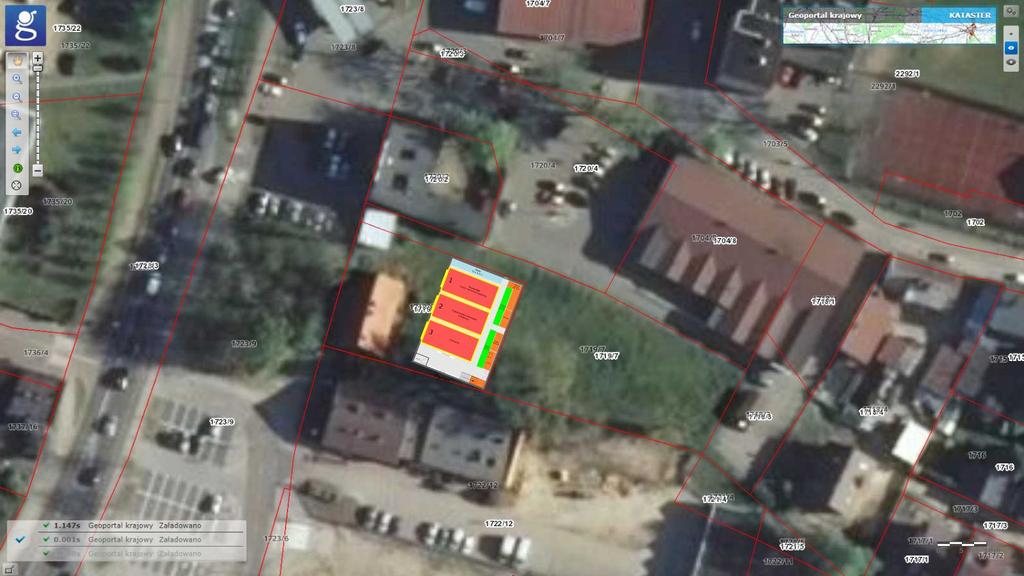The width and height of the screenshot is (1024, 576).
Task: Toggle the blue eye layer visibility
Action: pyautogui.click(x=1011, y=46)
